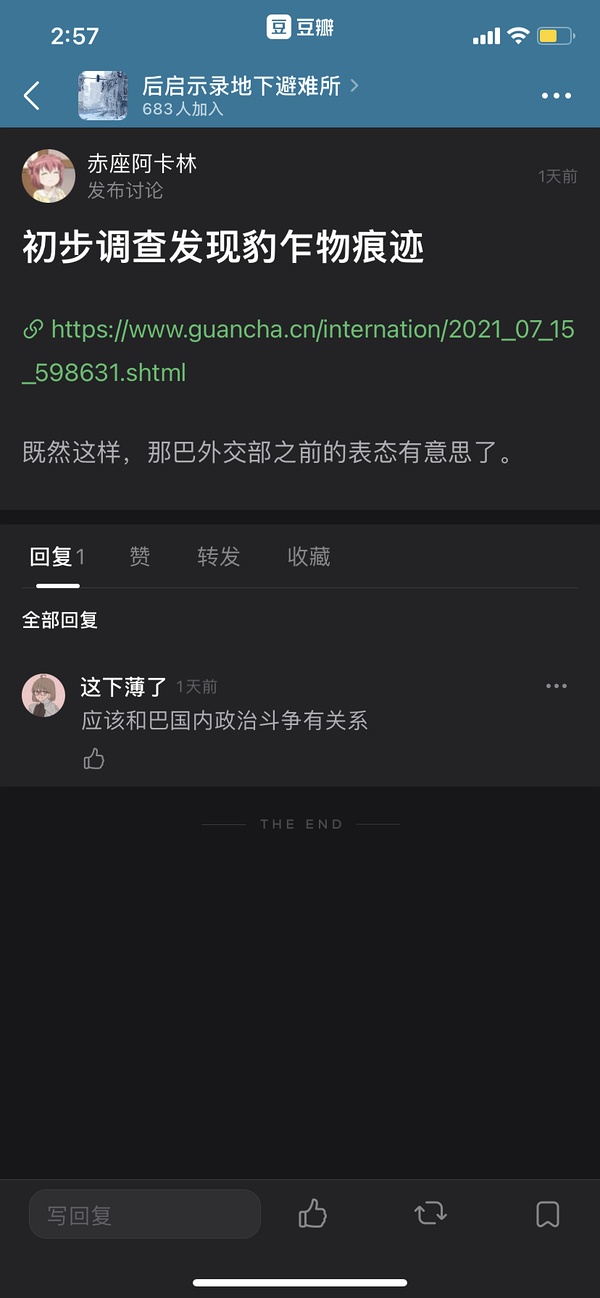The image size is (600, 1298).
Task: Like this post from bottom bar
Action: click(x=313, y=1214)
